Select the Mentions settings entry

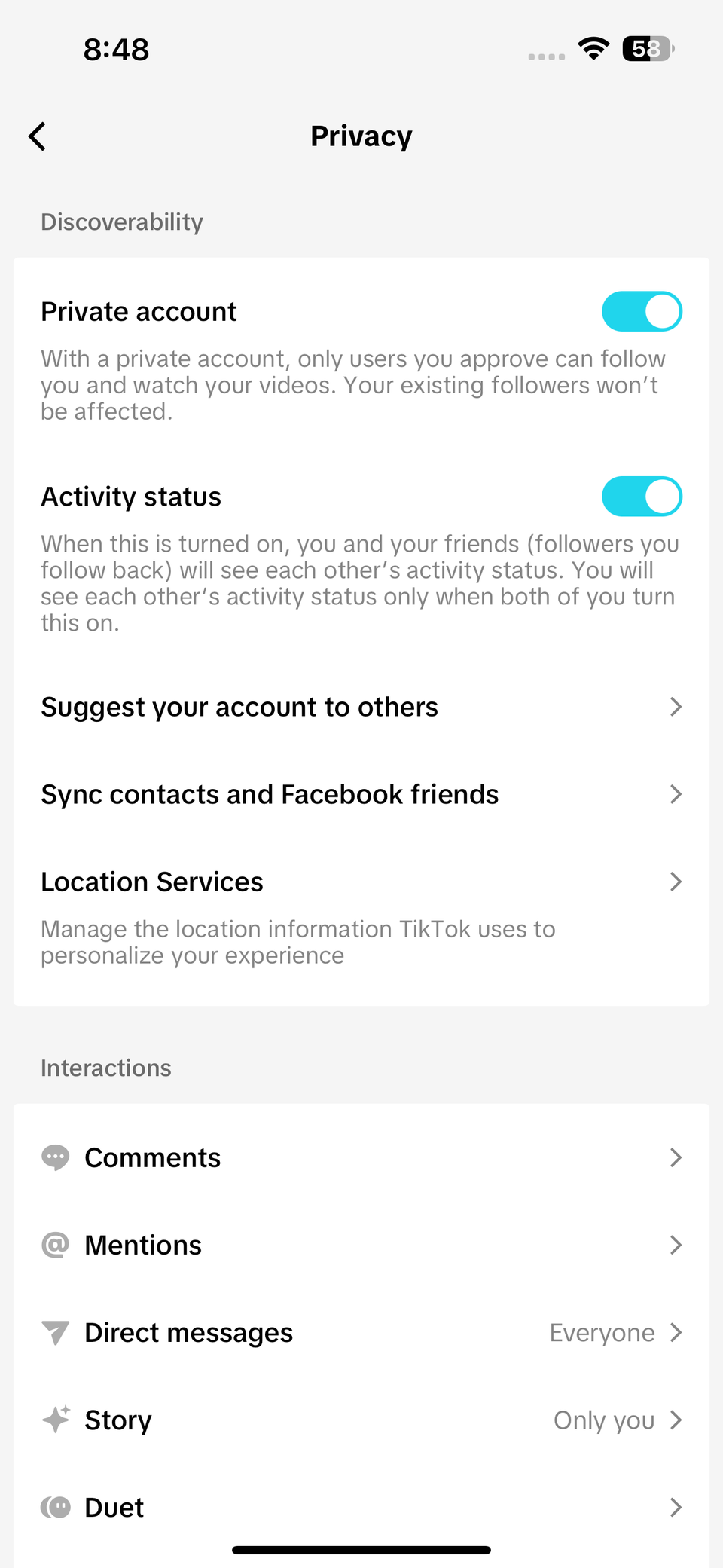(361, 1245)
